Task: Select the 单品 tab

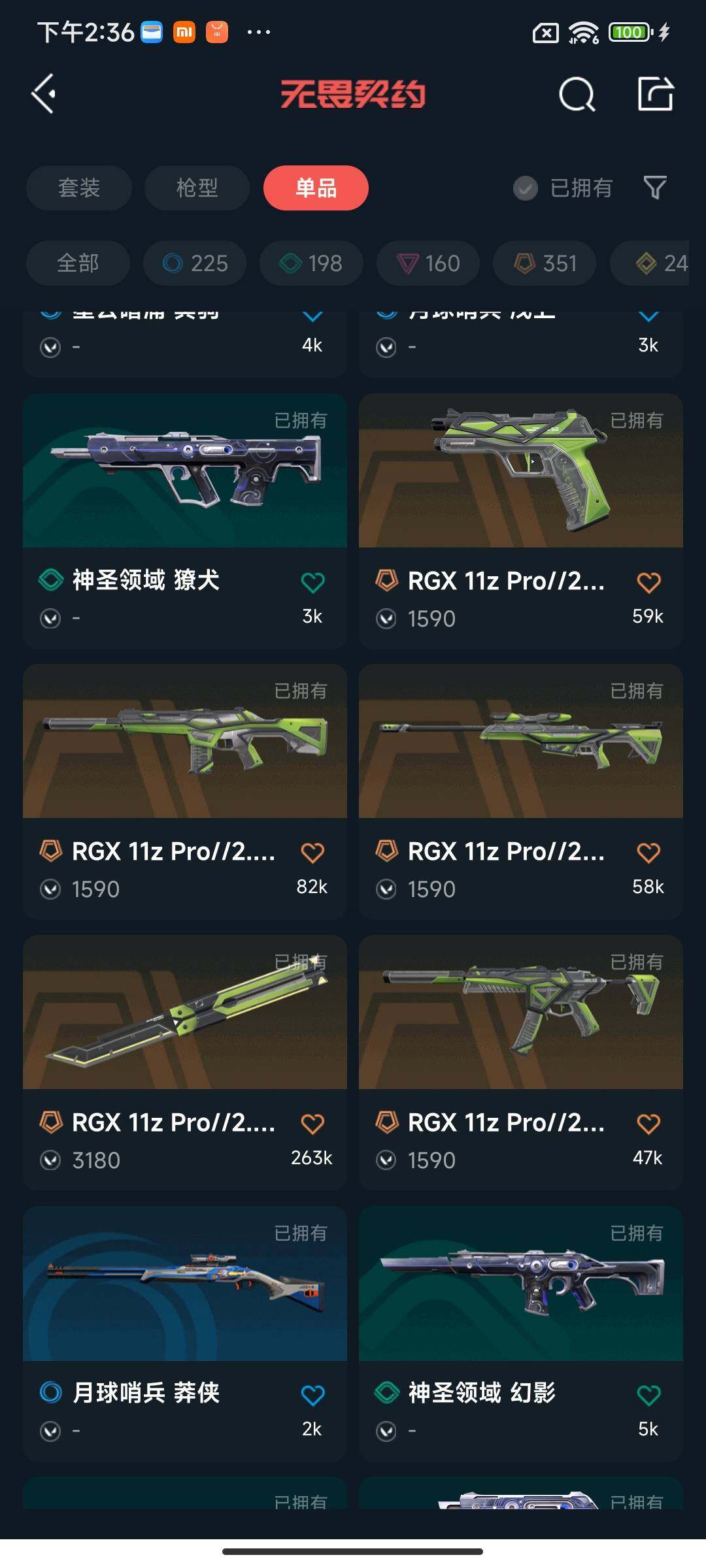Action: coord(316,188)
